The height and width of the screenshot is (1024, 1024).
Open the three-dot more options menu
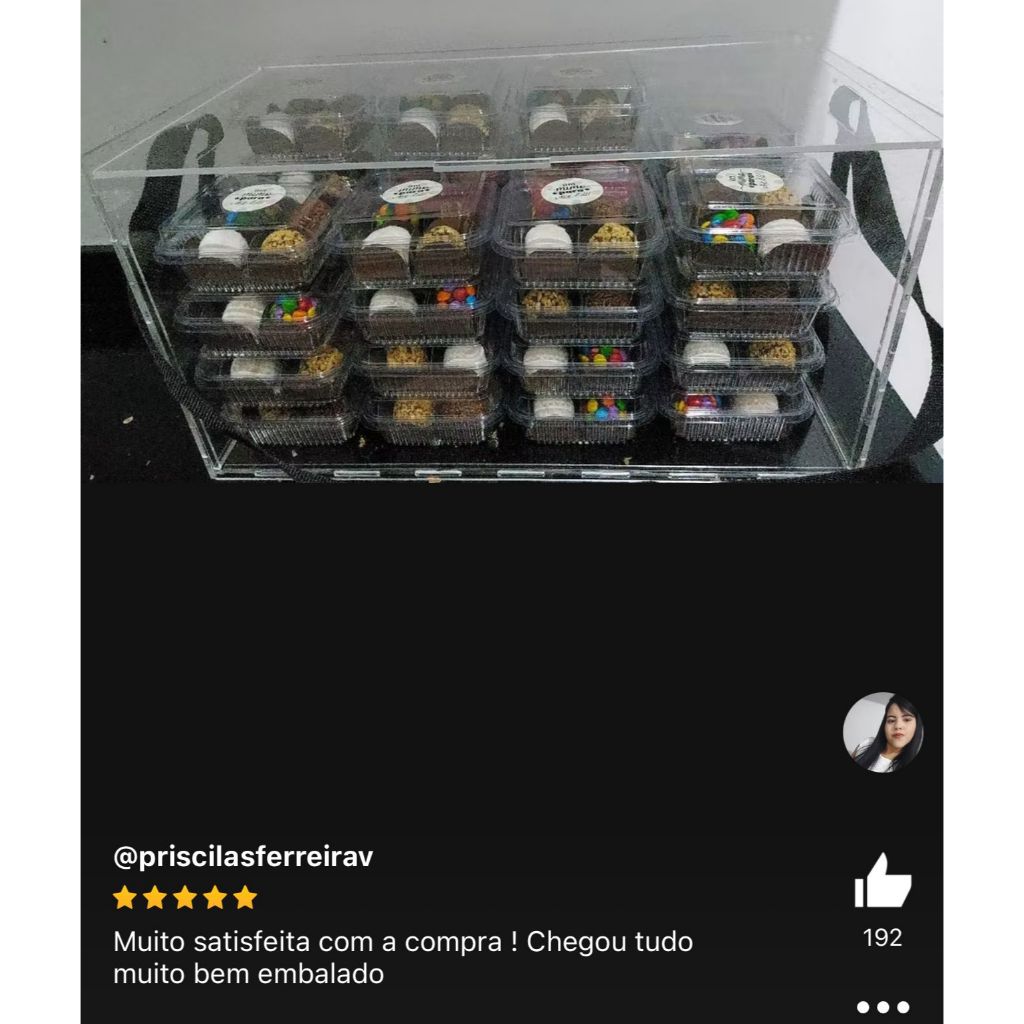click(883, 1007)
